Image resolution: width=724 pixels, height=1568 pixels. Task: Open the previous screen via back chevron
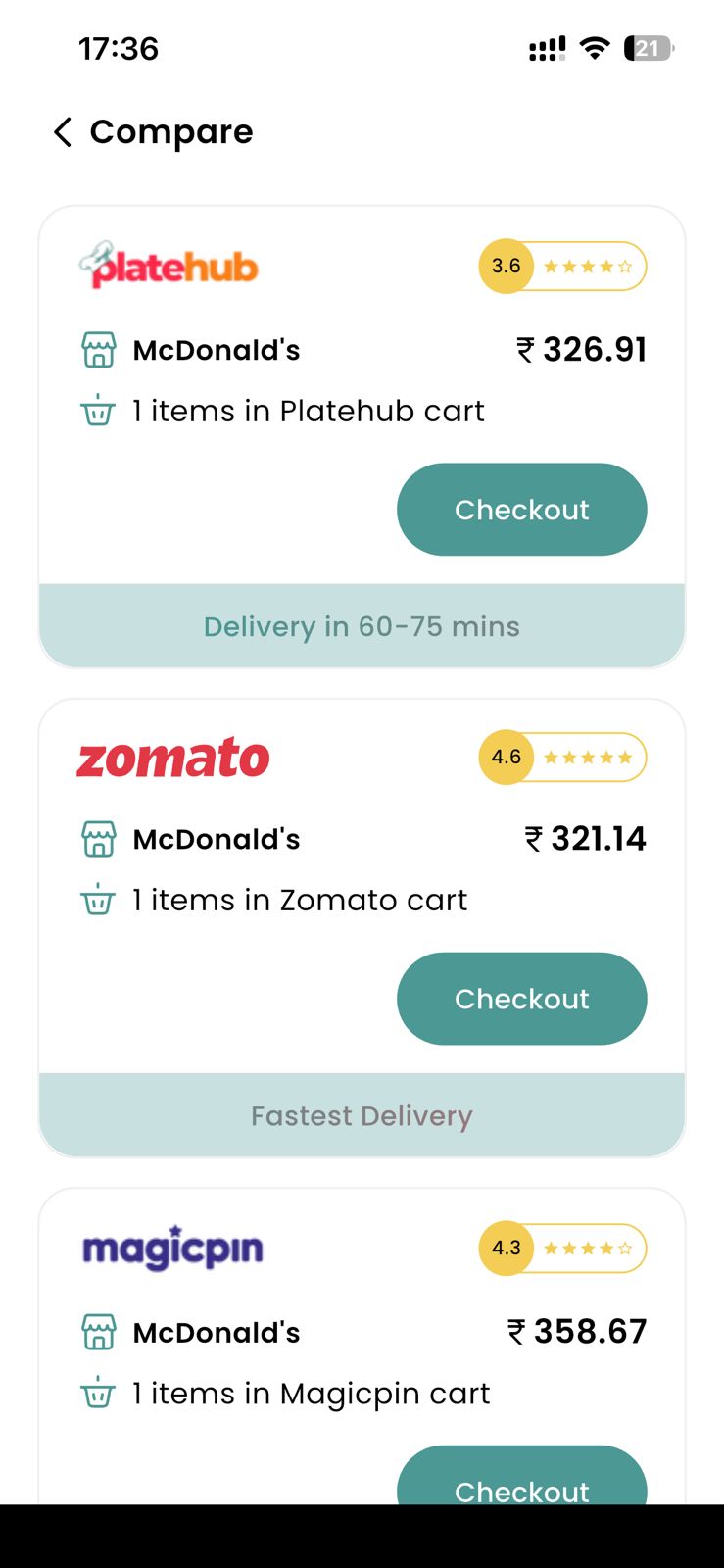click(61, 131)
